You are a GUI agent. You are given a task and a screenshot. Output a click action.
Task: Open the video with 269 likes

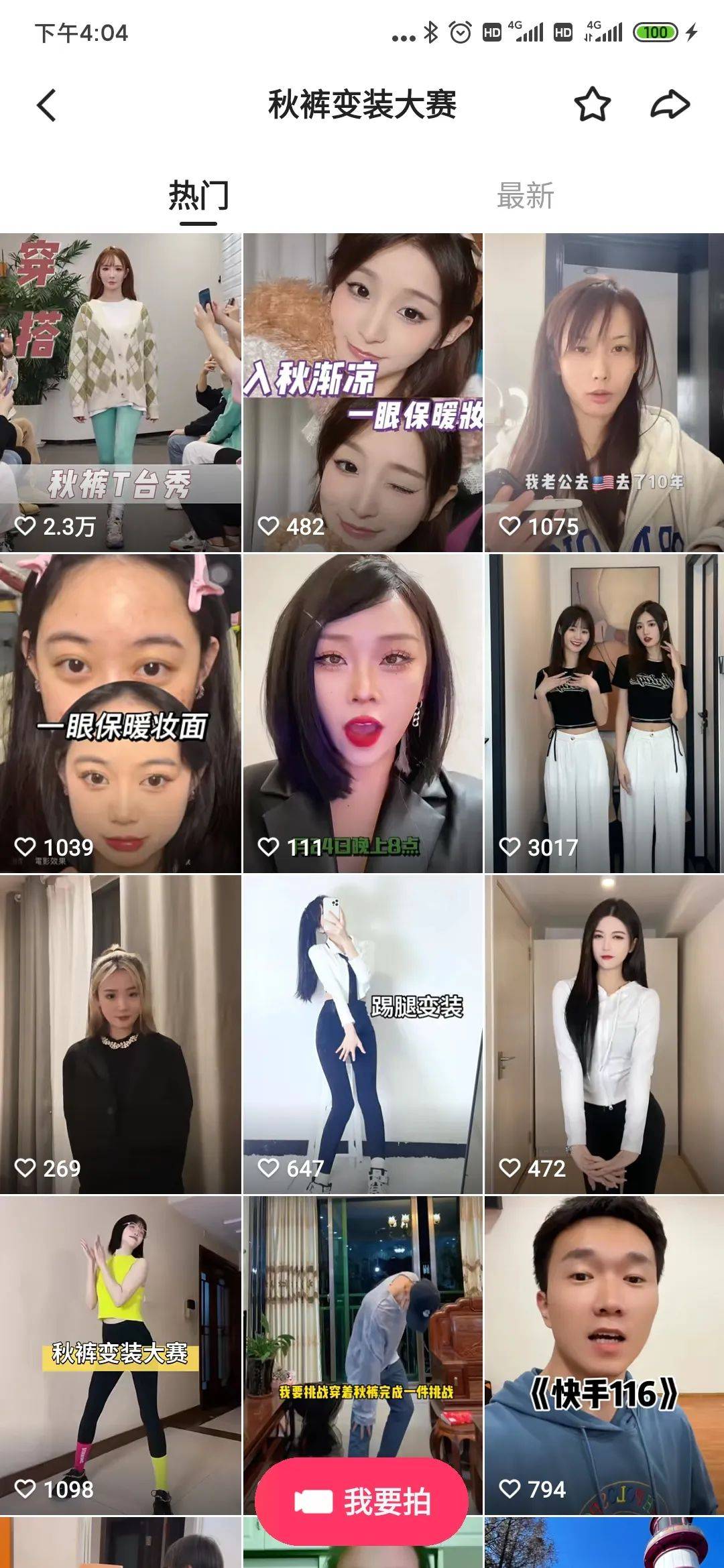121,1034
